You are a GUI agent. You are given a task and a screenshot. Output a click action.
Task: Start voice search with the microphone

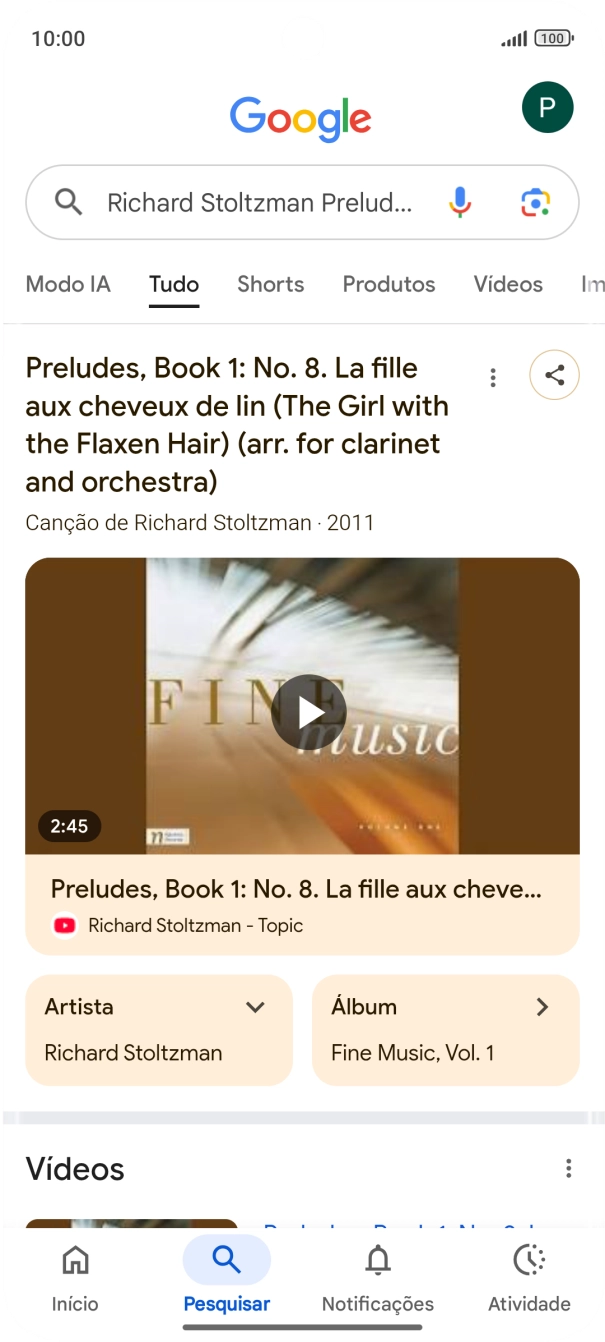[459, 203]
